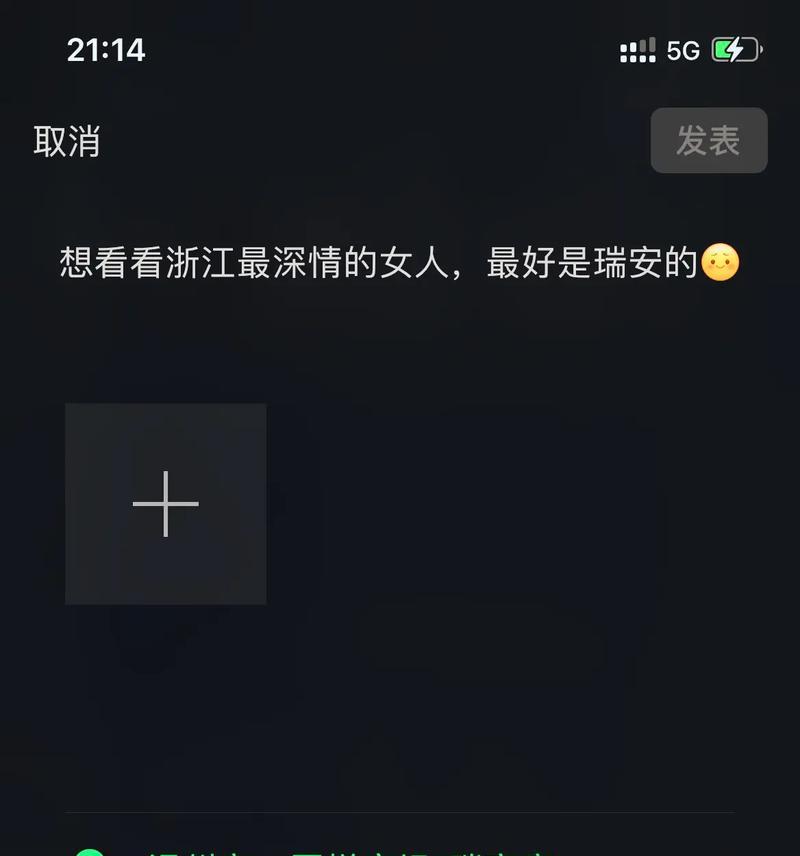Tap 发表 to publish the post
The image size is (800, 856).
pyautogui.click(x=708, y=141)
